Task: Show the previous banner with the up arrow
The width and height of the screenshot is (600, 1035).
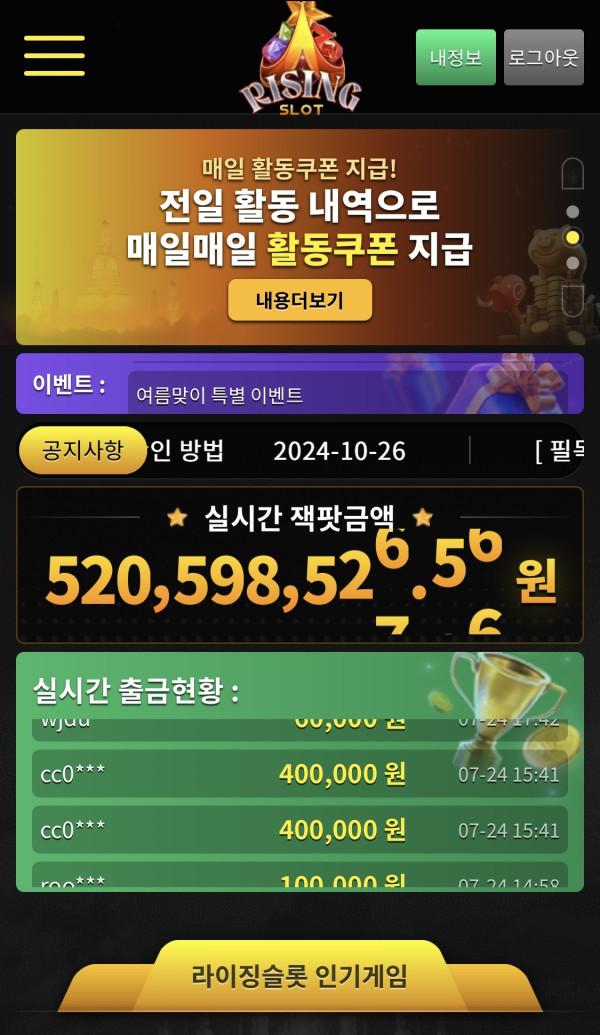Action: (572, 174)
